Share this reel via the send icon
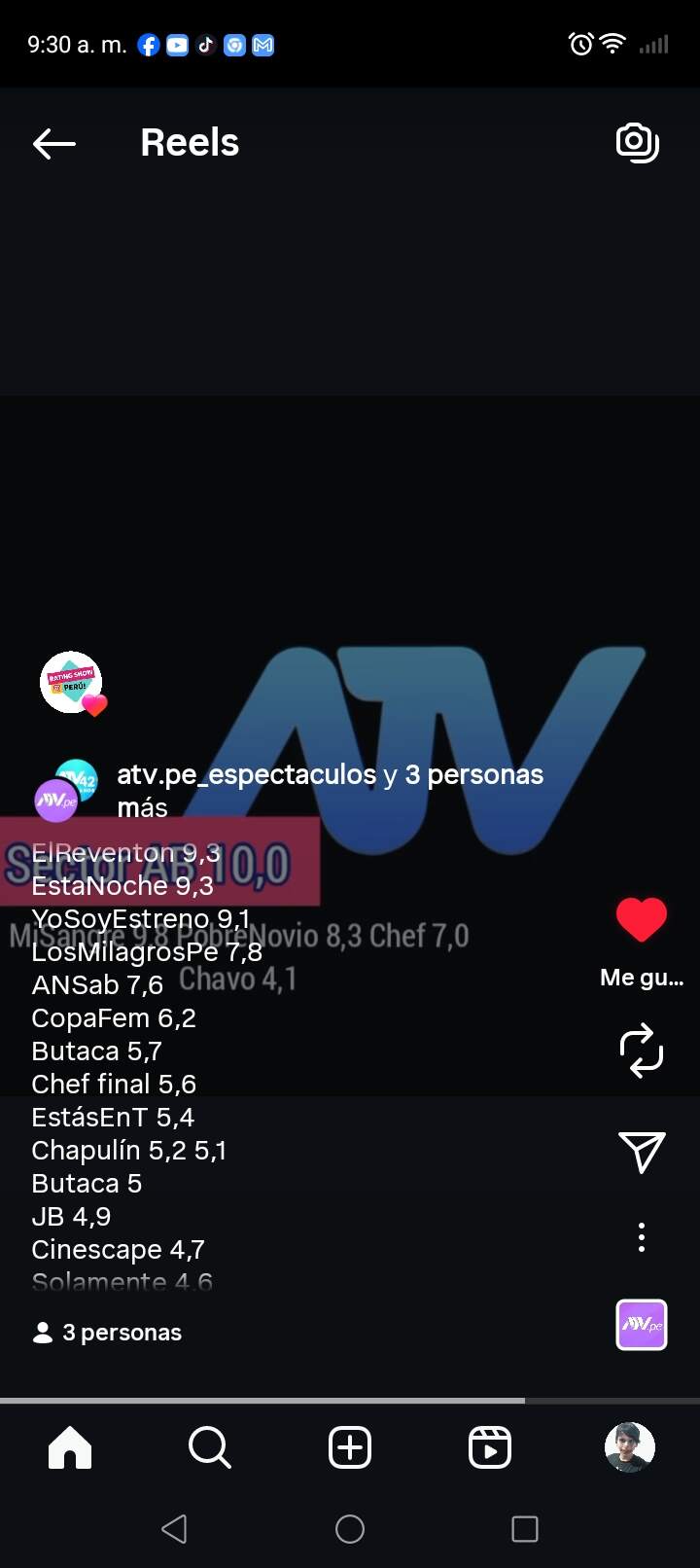 pyautogui.click(x=642, y=1152)
